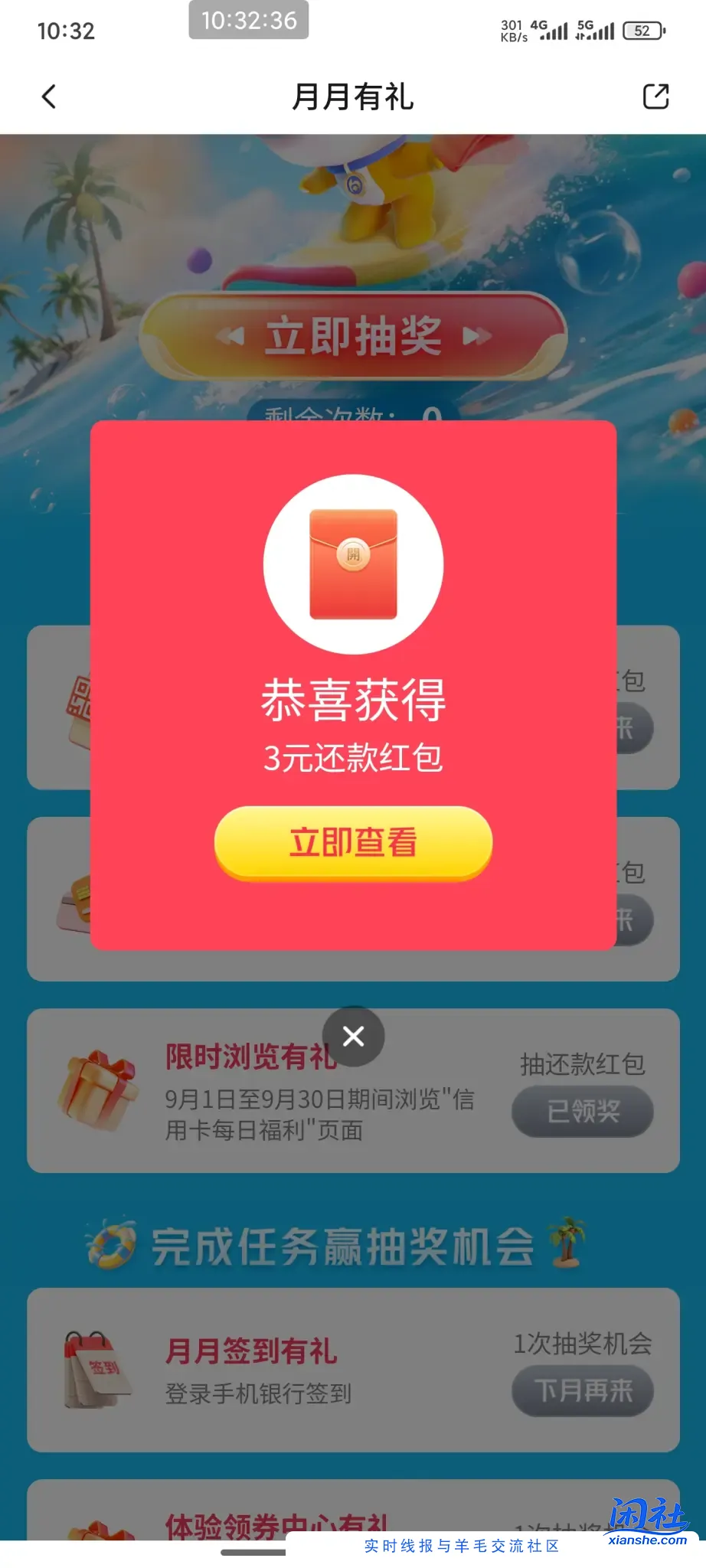Tap the left arrow on 立即抽奖 banner

[231, 335]
